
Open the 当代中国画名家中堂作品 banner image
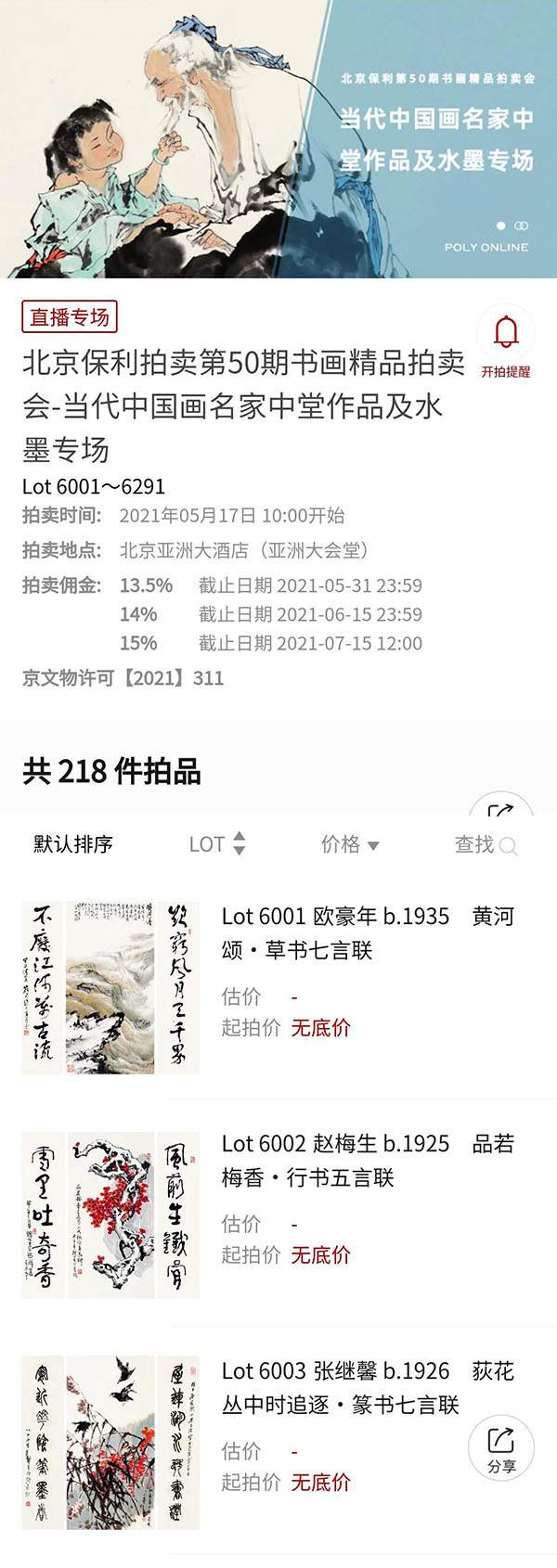pos(278,139)
